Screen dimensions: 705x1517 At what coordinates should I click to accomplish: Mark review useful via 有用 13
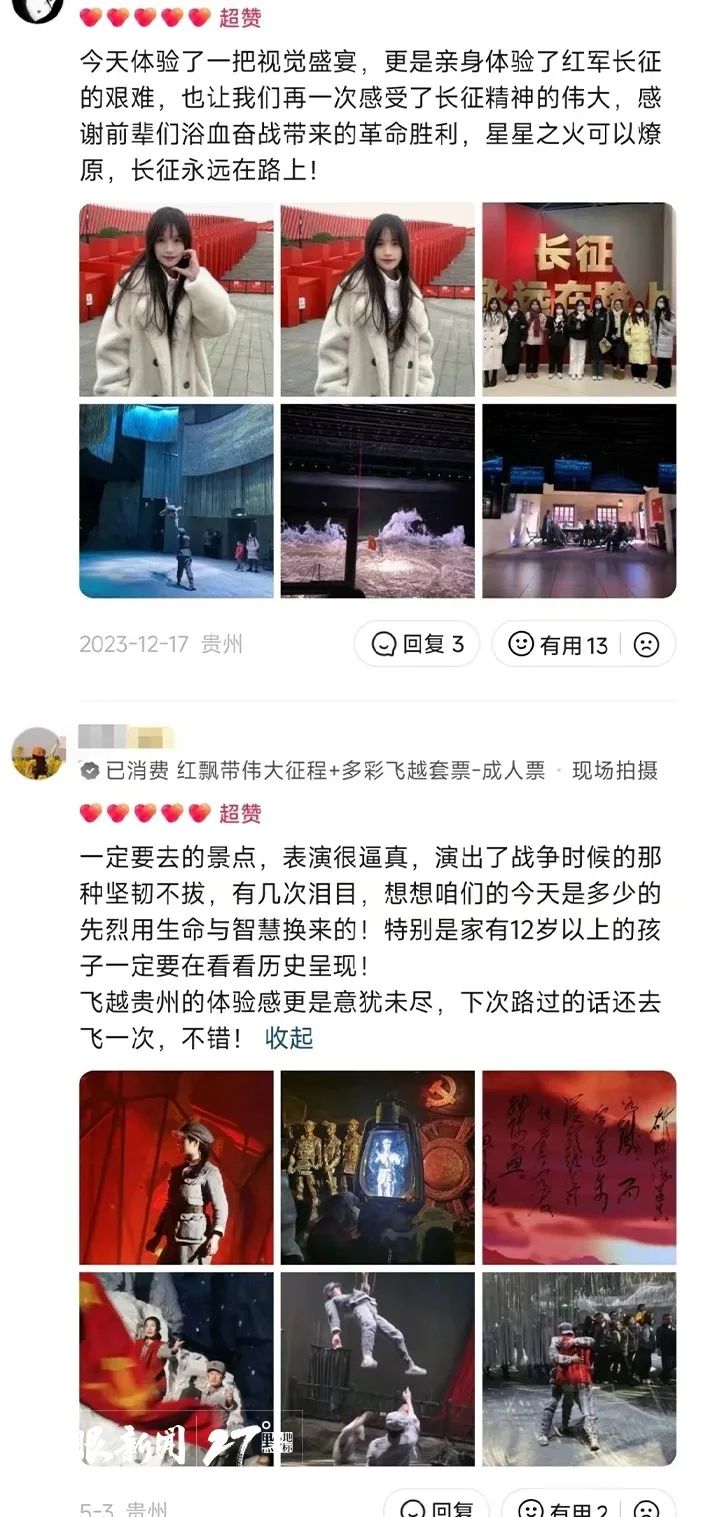coord(559,644)
